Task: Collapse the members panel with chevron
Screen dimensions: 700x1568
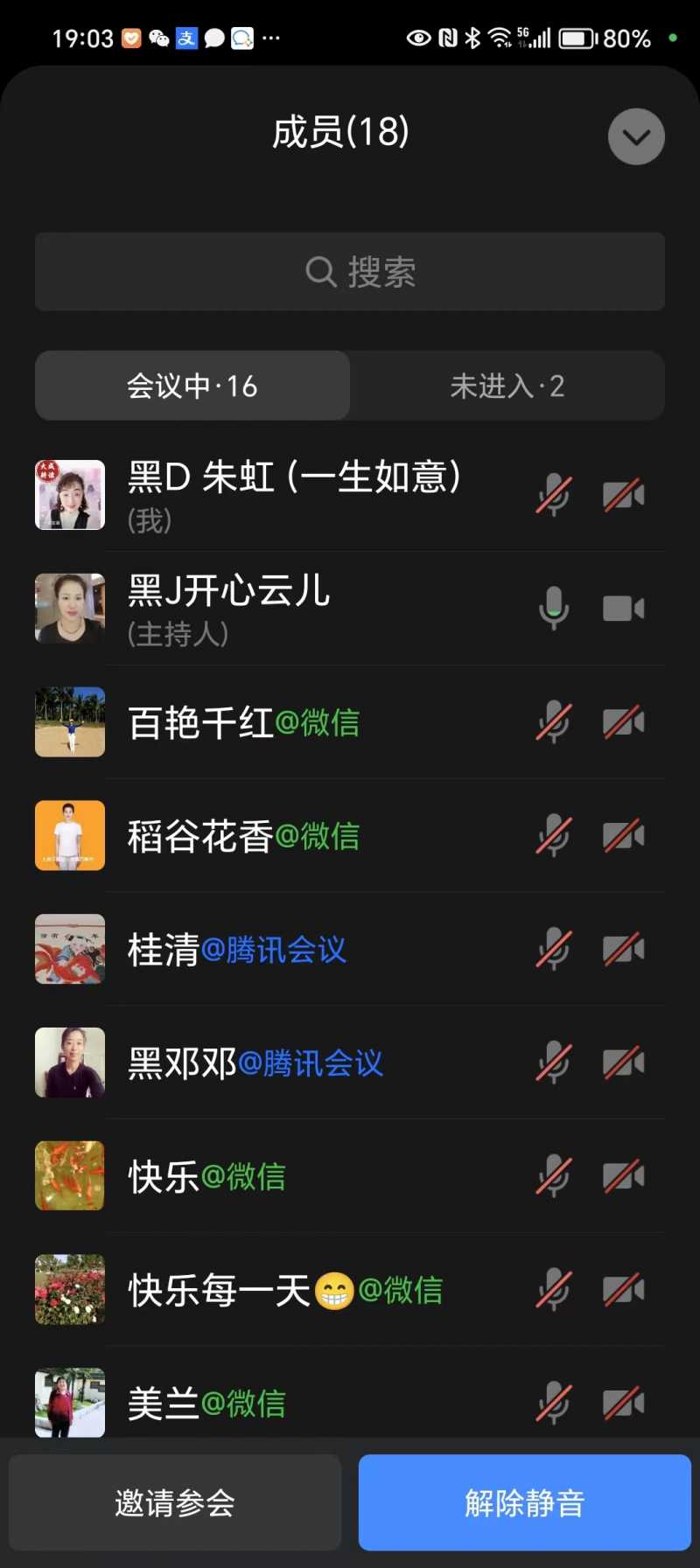Action: pos(636,136)
